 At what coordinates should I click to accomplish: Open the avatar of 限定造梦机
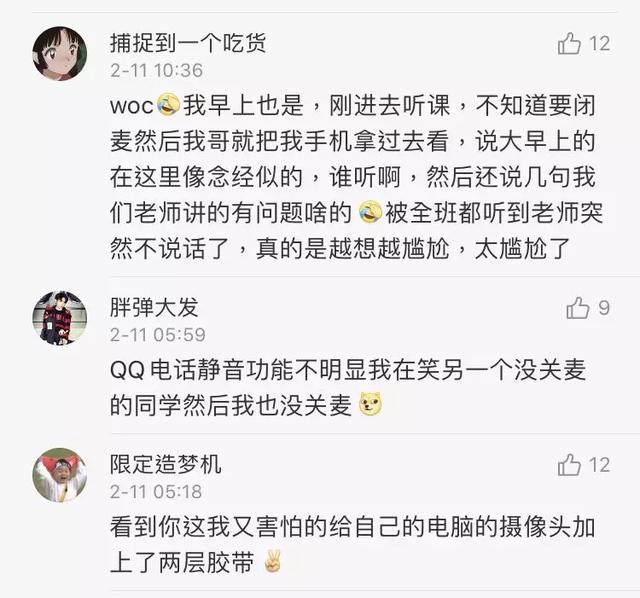click(x=59, y=475)
